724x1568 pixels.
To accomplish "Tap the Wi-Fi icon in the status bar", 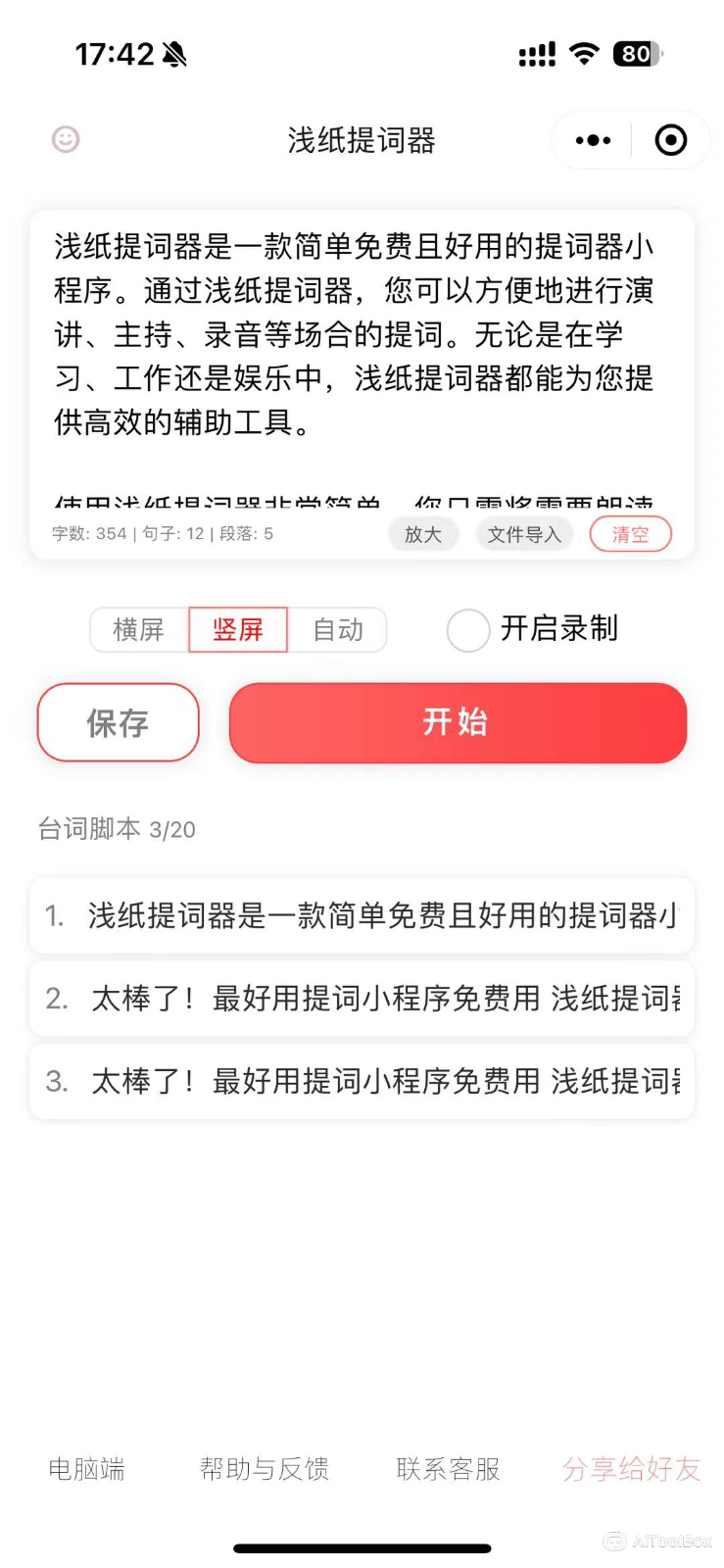I will tap(584, 54).
